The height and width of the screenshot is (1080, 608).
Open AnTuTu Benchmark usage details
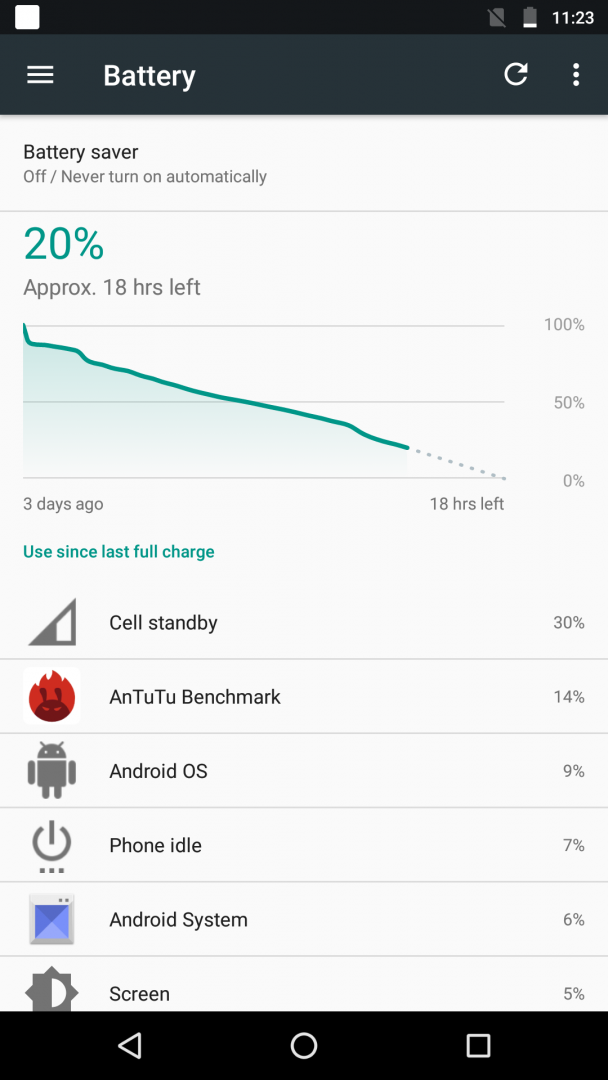pyautogui.click(x=304, y=696)
